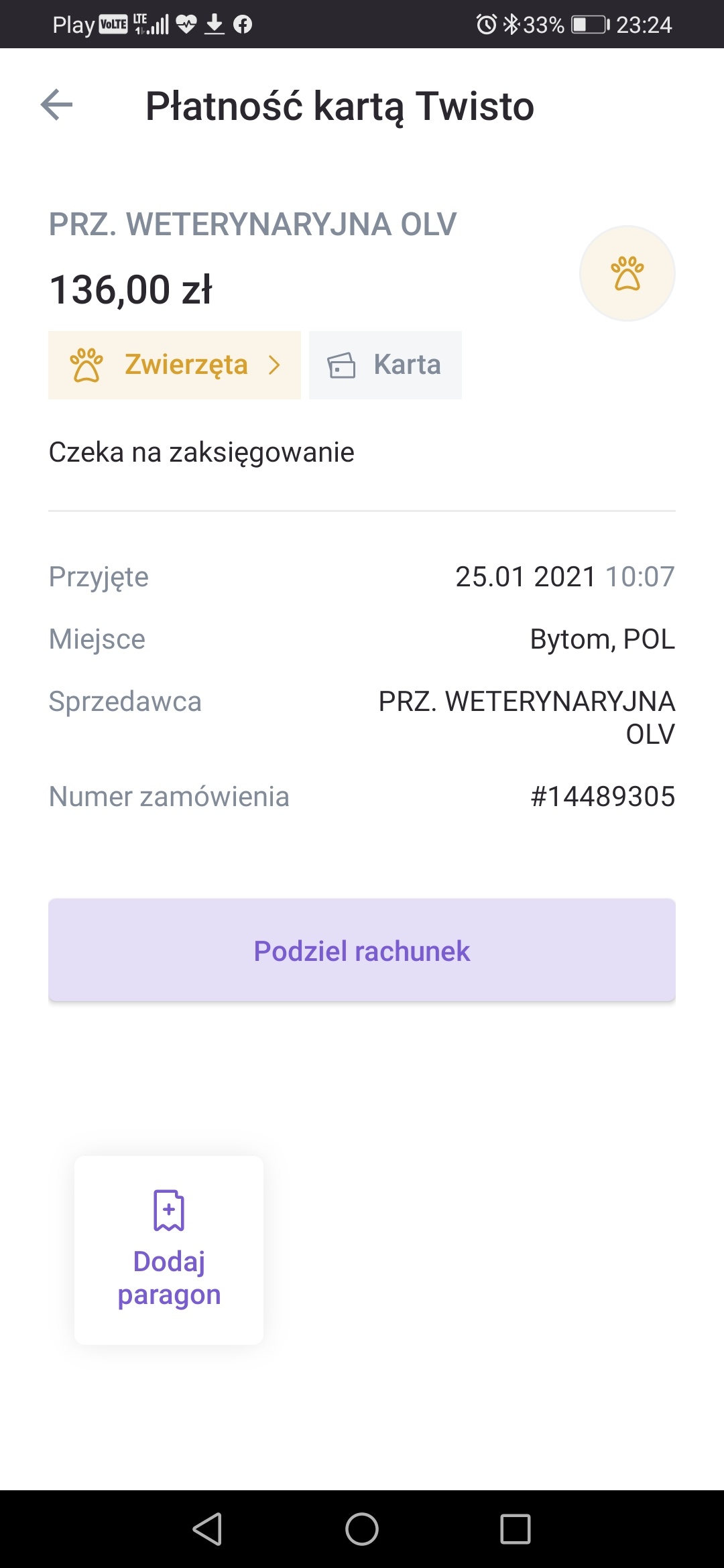Go back using the top-left arrow
724x1568 pixels.
pos(56,105)
